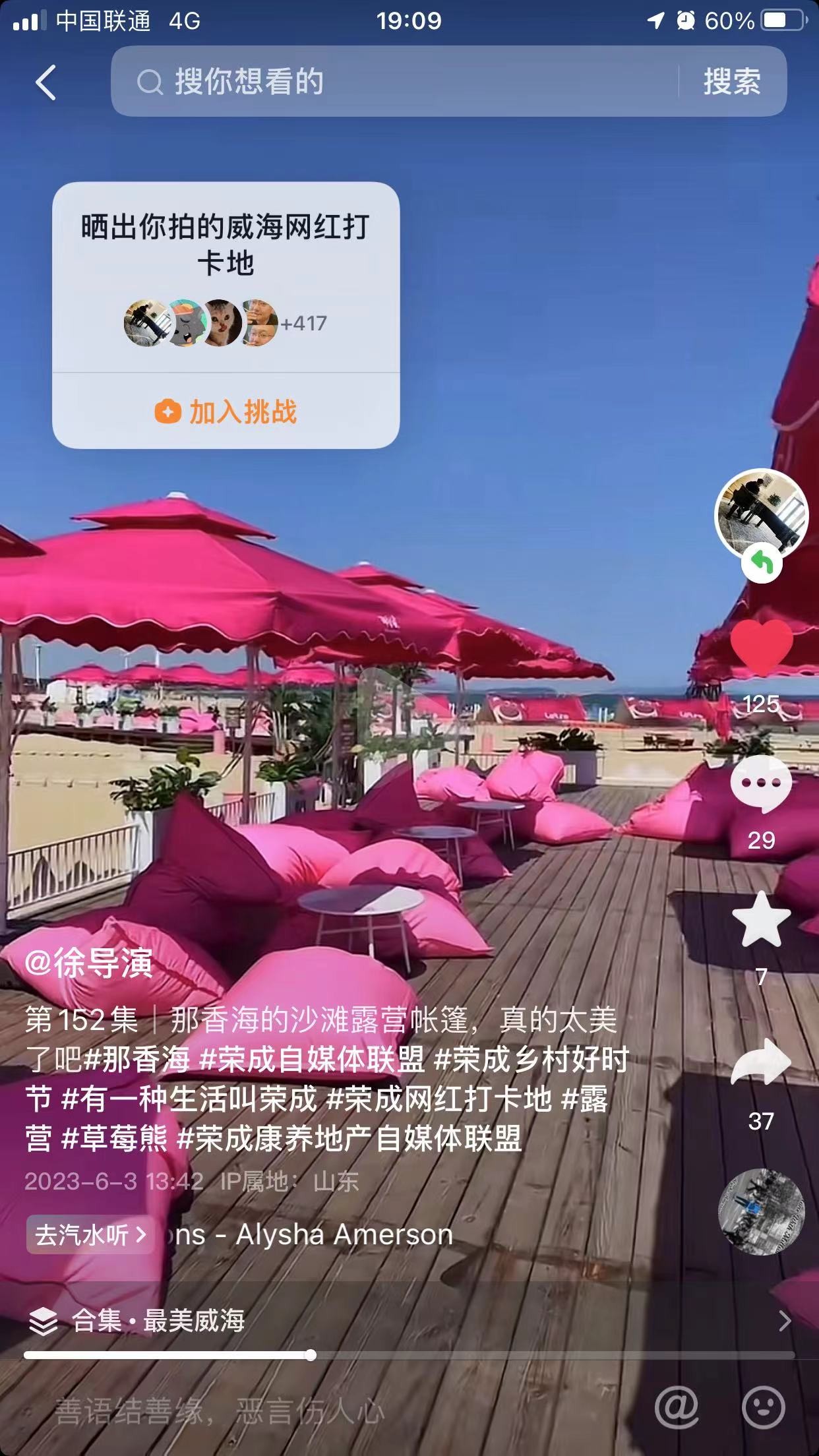Tap the 搜索 button
Viewport: 819px width, 1456px height.
pos(731,82)
